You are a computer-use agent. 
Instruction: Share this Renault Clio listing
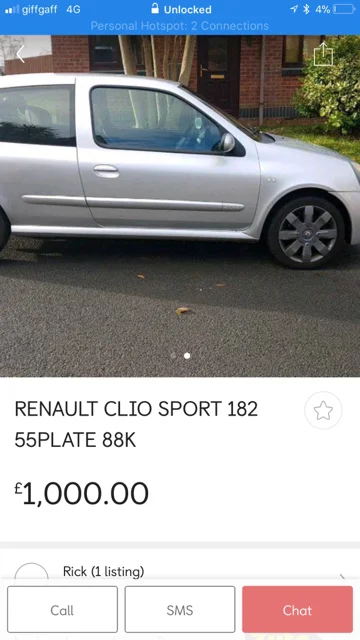point(323,54)
